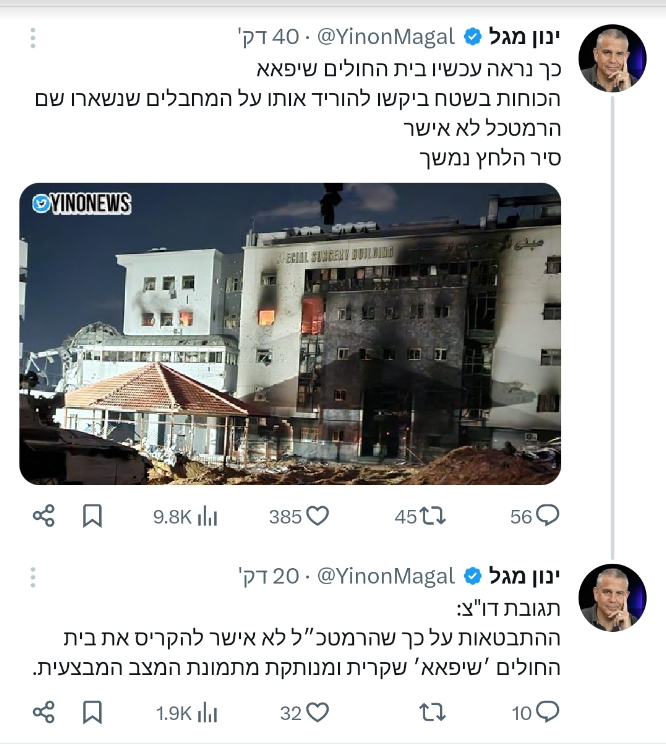666x746 pixels.
Task: Open the hospital building photo in the tweet
Action: coord(290,333)
